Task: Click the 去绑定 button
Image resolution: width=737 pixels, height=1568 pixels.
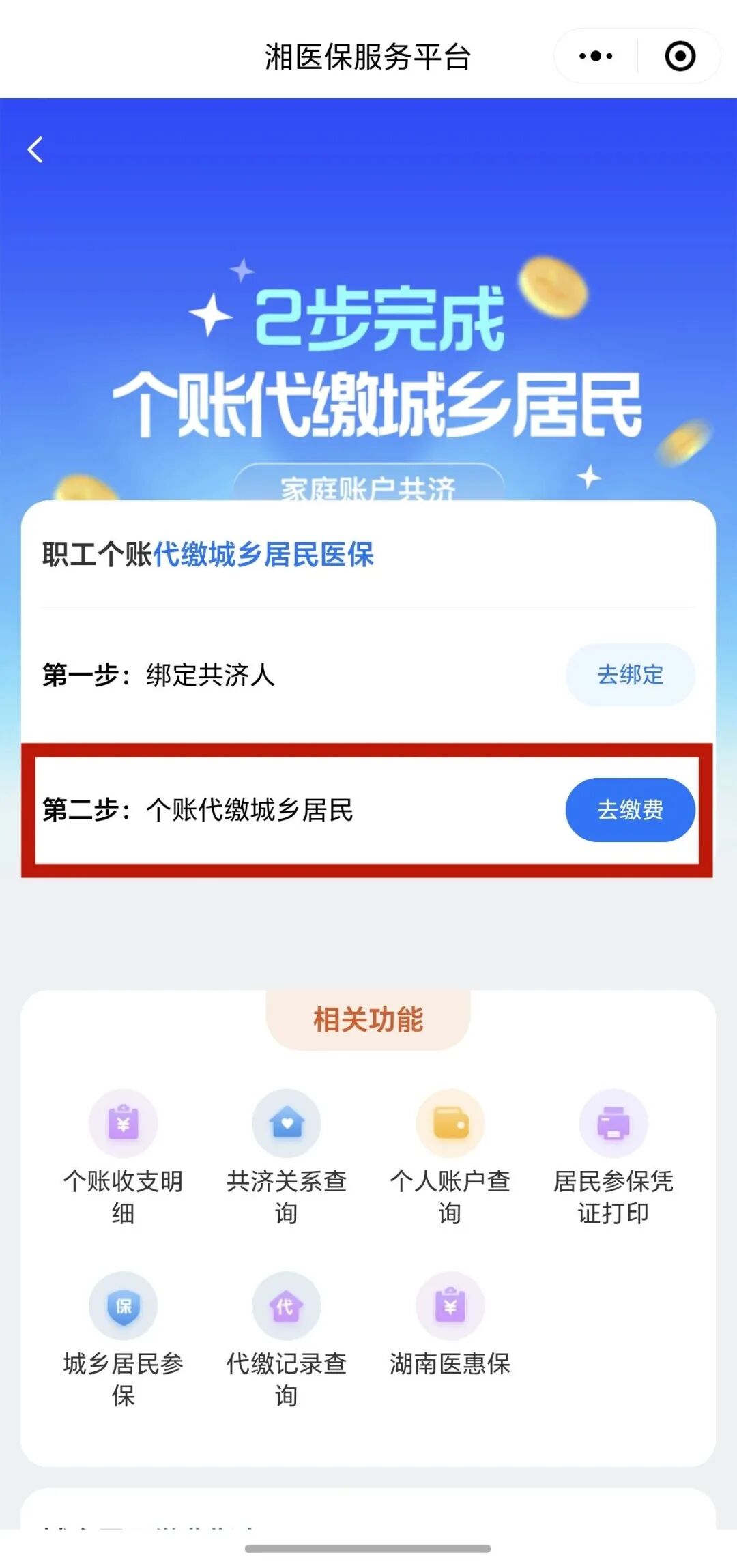Action: coord(629,675)
